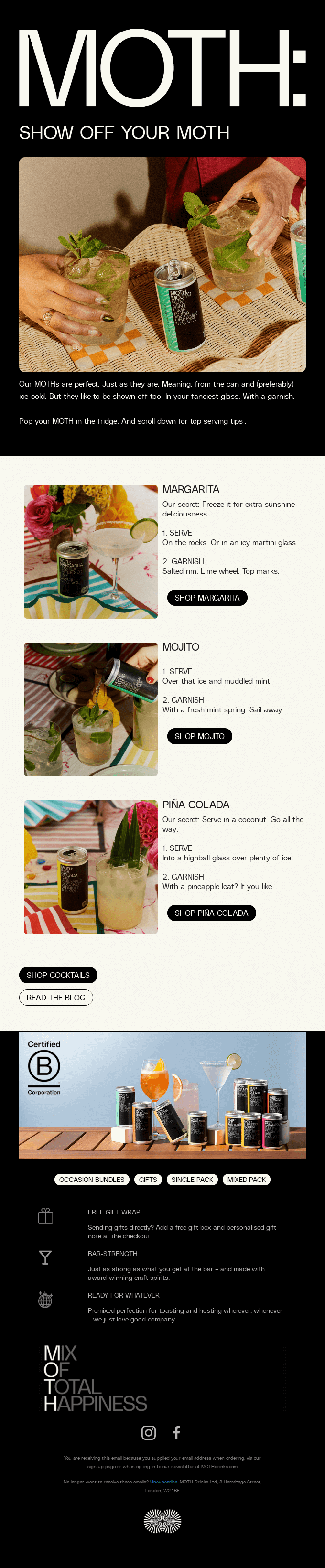The width and height of the screenshot is (325, 1568).
Task: Tap the SHOP MARGARITA button
Action: 207,597
